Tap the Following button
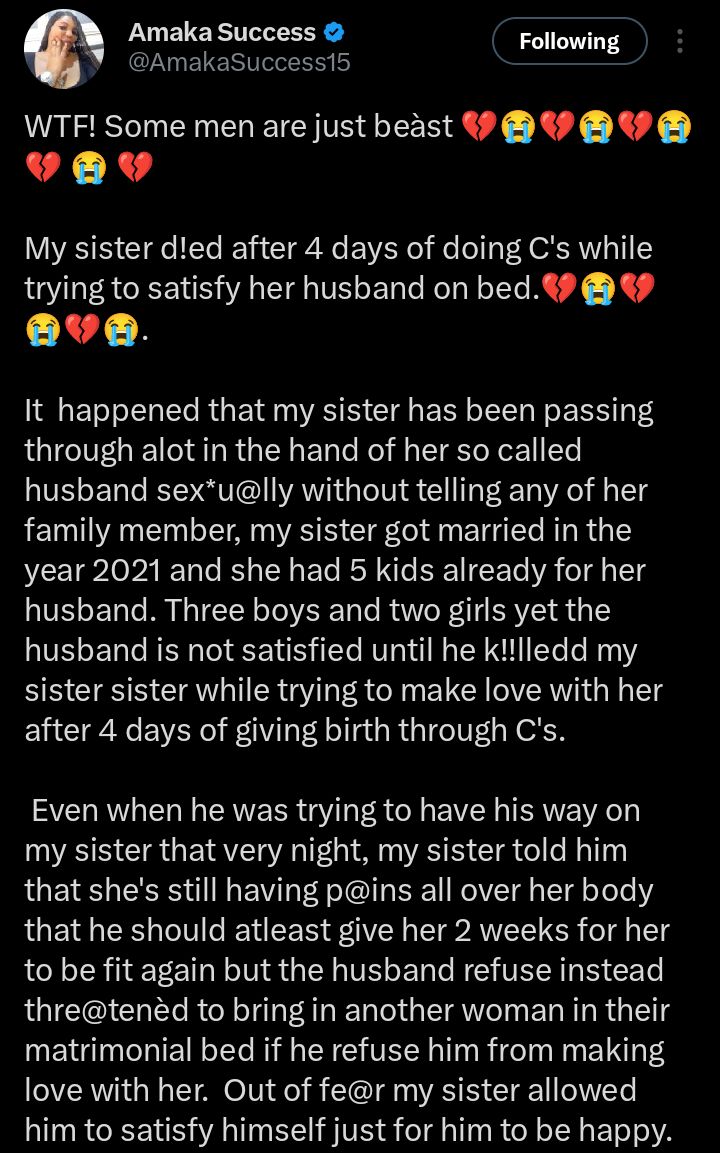Viewport: 720px width, 1153px height. (x=569, y=41)
